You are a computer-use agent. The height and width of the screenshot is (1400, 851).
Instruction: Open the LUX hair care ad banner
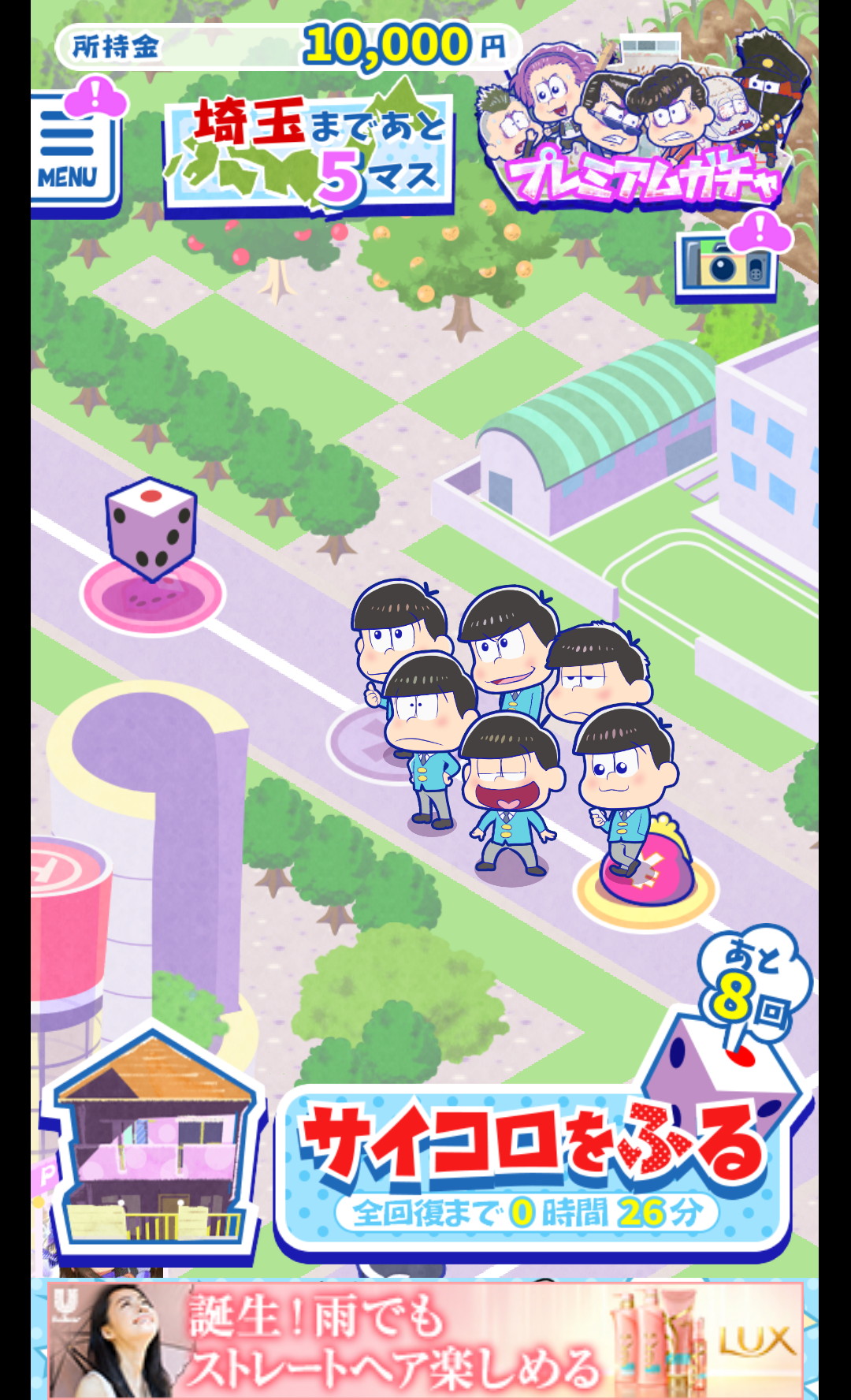[x=425, y=1340]
